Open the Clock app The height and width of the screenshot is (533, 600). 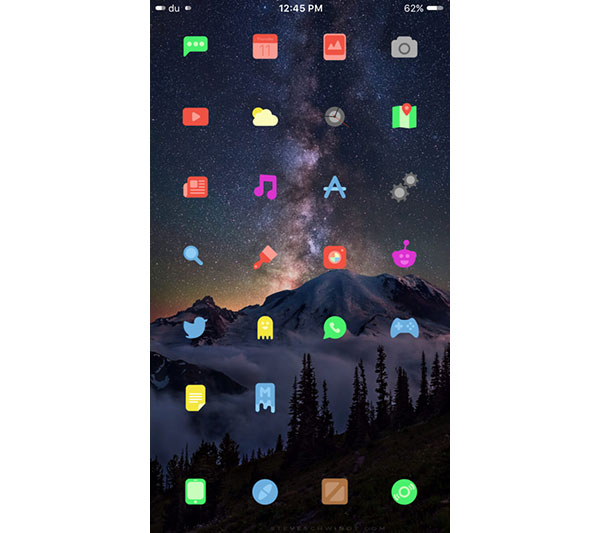coord(334,117)
